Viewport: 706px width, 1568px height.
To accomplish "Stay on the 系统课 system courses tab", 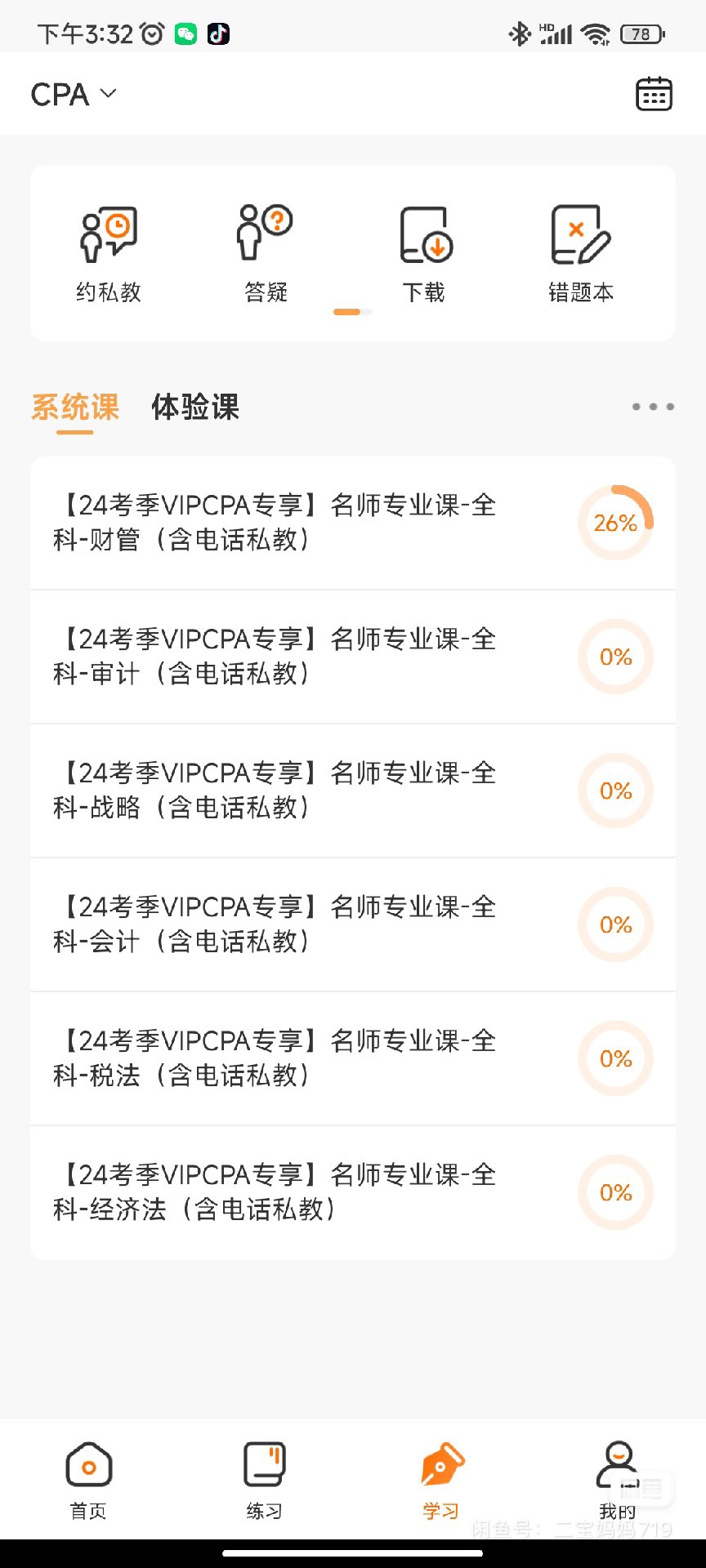I will click(74, 408).
